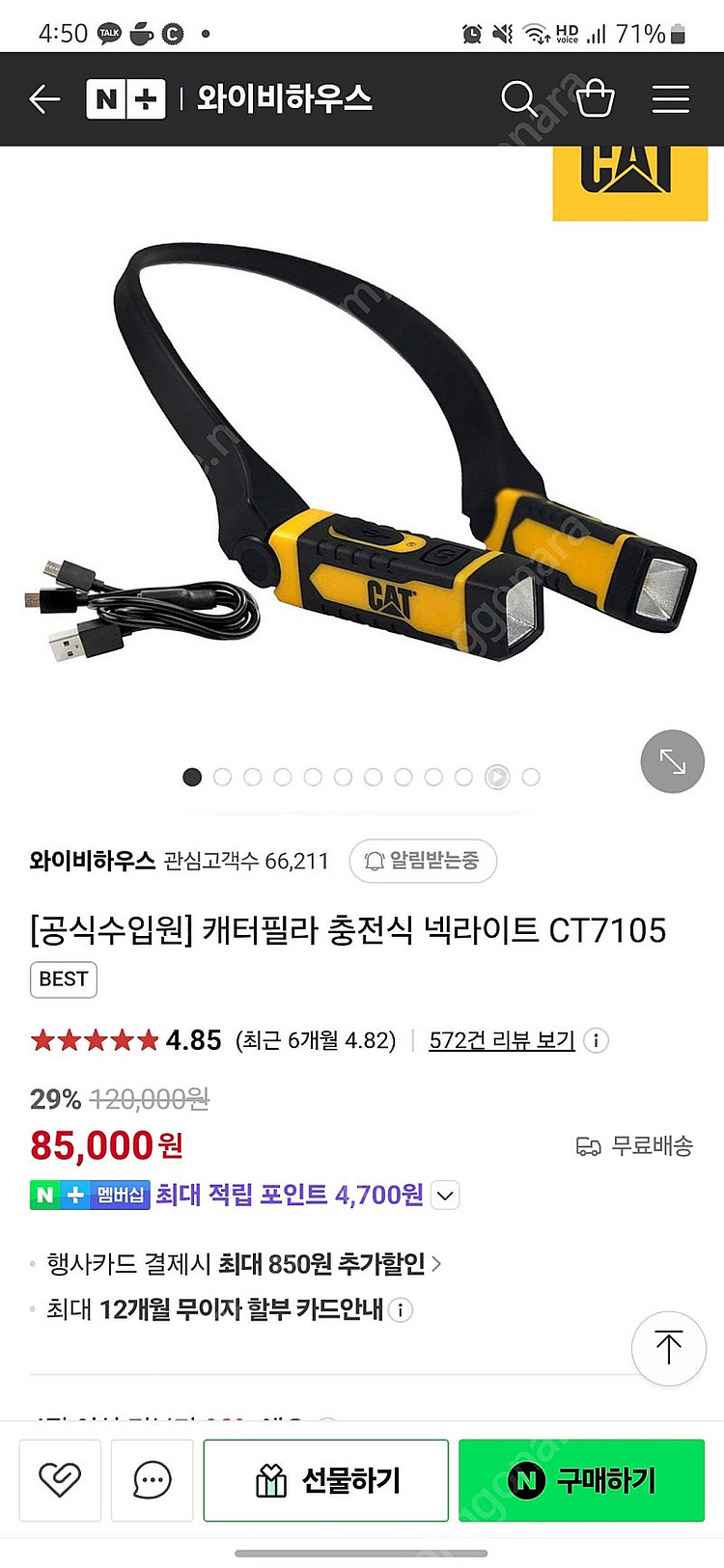724x1568 pixels.
Task: Tap 구매하기 to buy now
Action: click(581, 1479)
